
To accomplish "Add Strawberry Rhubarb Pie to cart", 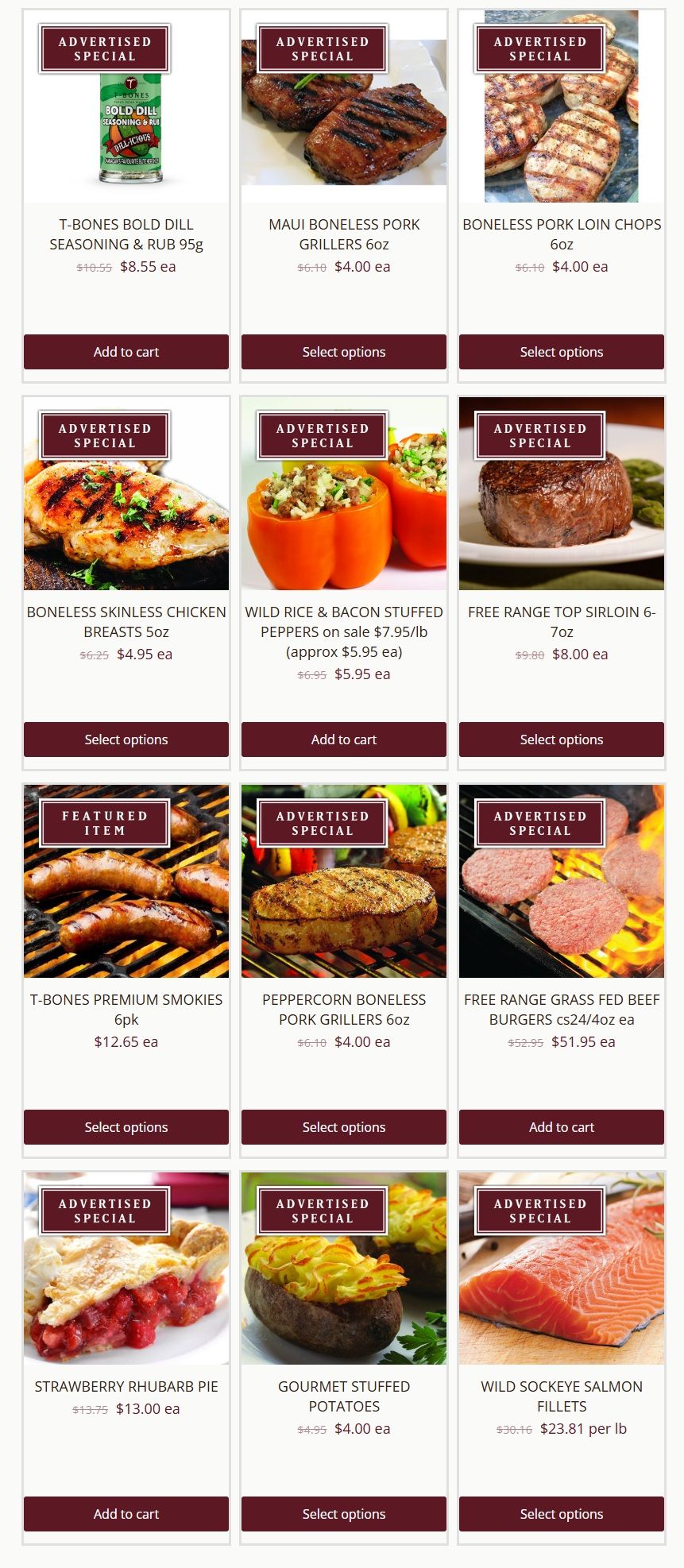I will pyautogui.click(x=126, y=1514).
